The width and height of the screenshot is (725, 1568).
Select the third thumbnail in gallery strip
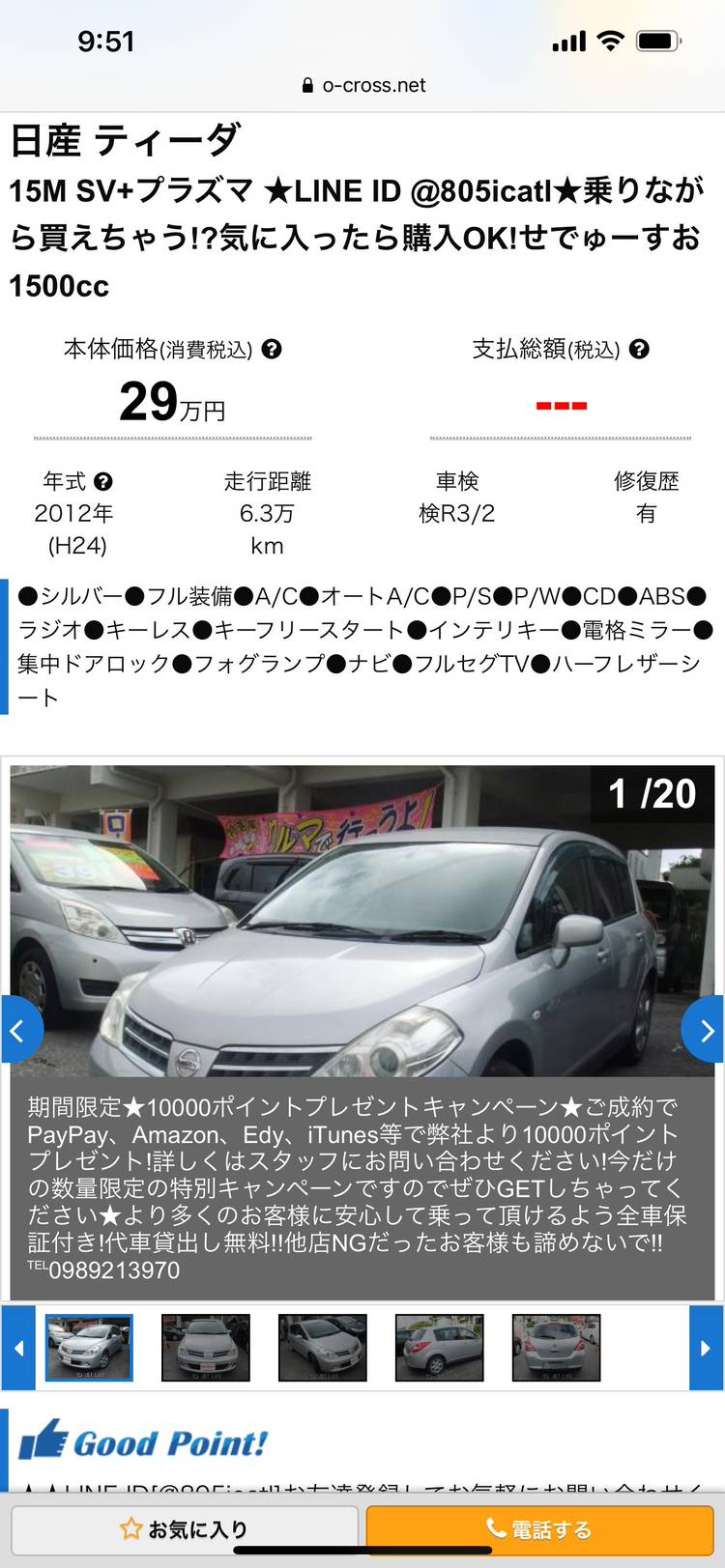pyautogui.click(x=322, y=1348)
